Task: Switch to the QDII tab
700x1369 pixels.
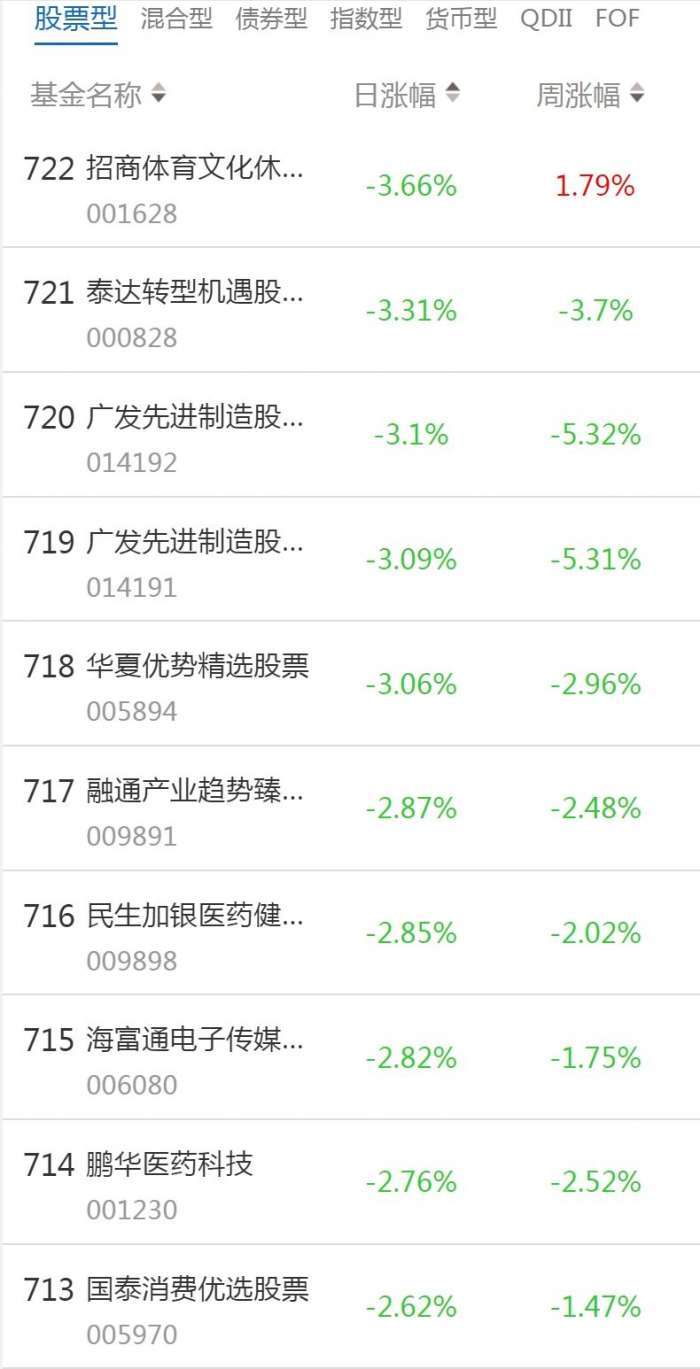Action: pos(546,19)
